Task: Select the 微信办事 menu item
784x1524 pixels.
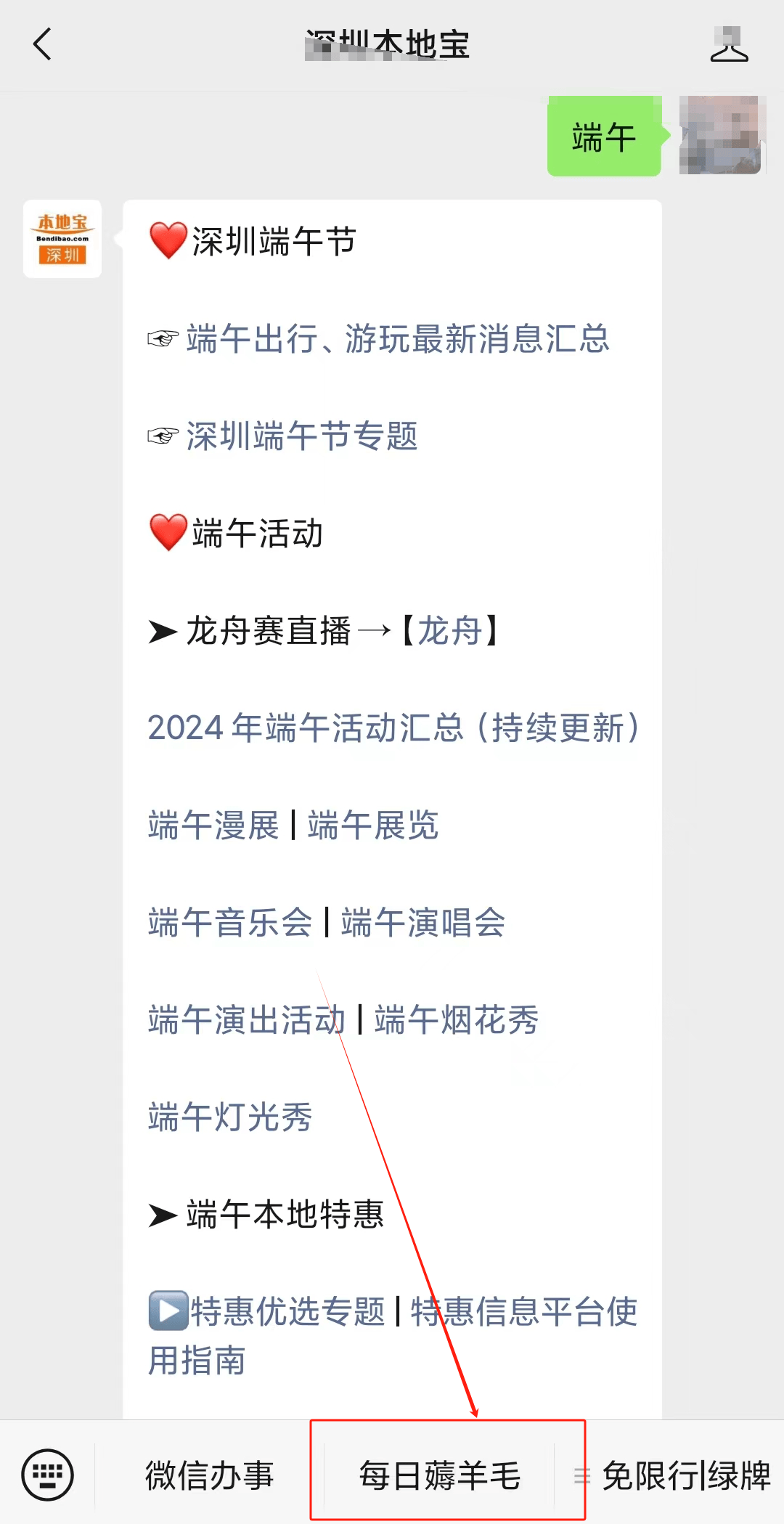Action: pyautogui.click(x=209, y=1474)
